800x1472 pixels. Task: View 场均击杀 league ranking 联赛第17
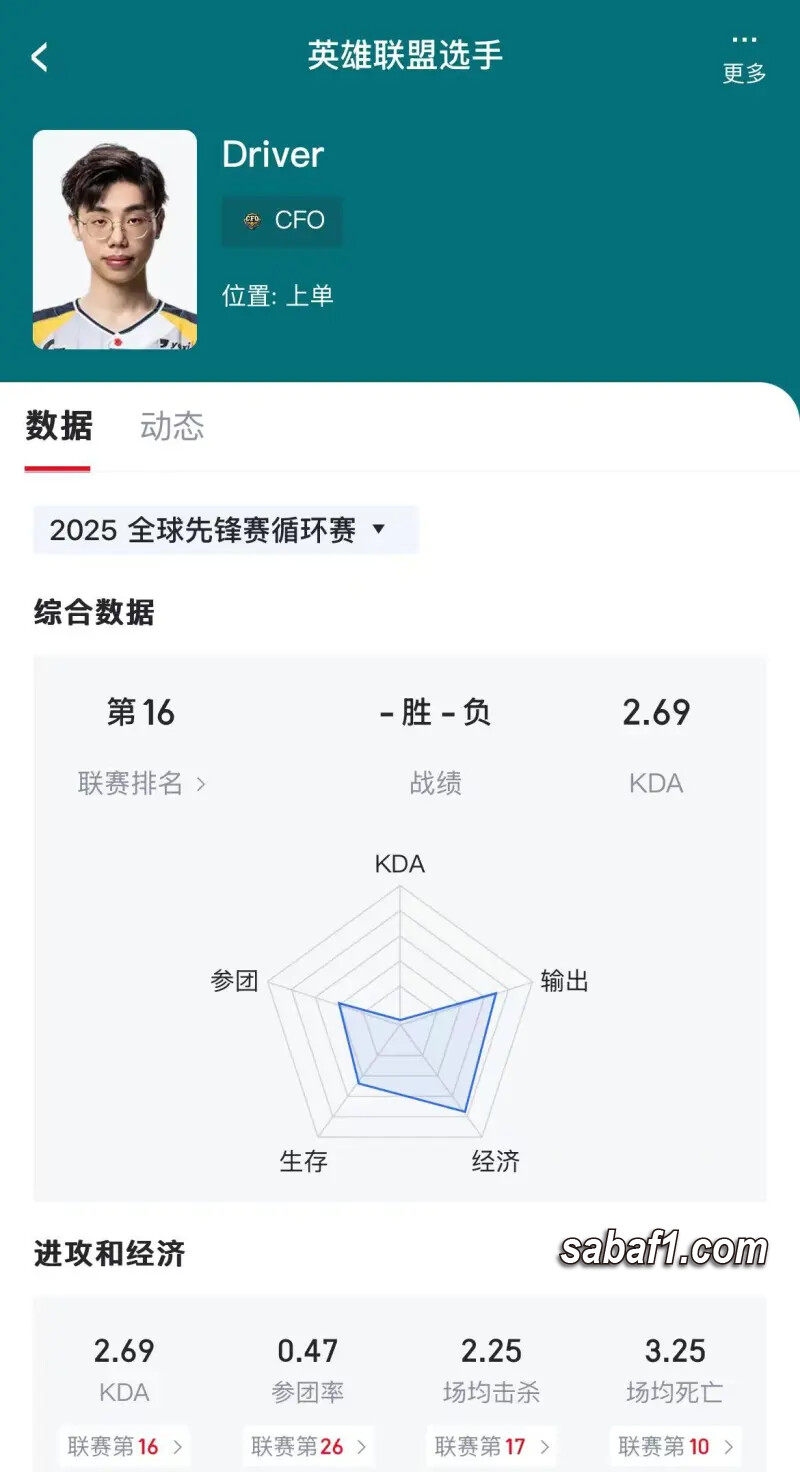(x=492, y=1446)
